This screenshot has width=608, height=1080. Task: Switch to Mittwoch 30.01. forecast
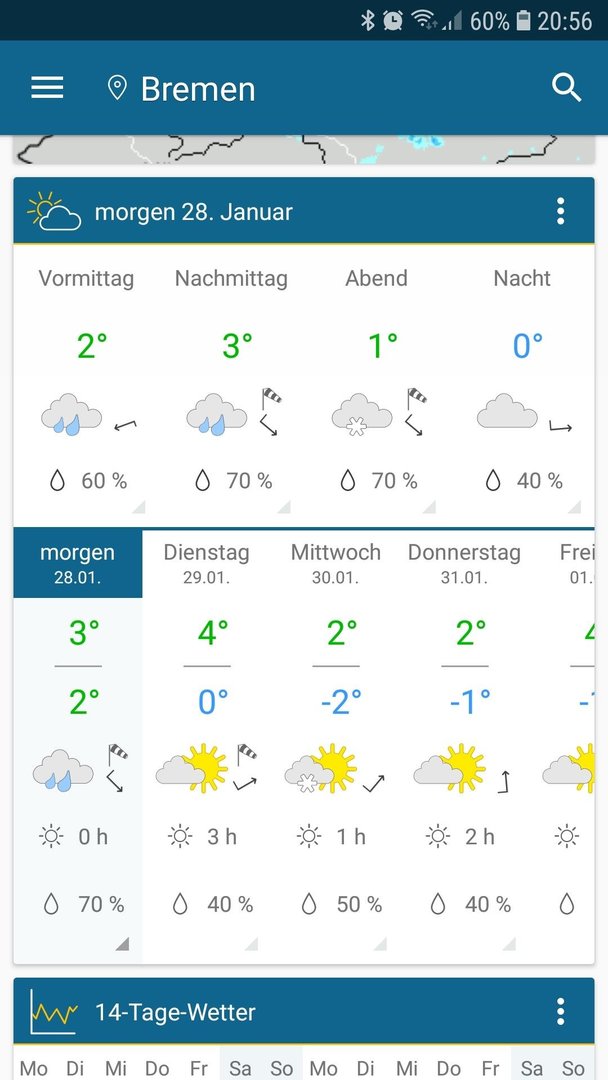[335, 563]
